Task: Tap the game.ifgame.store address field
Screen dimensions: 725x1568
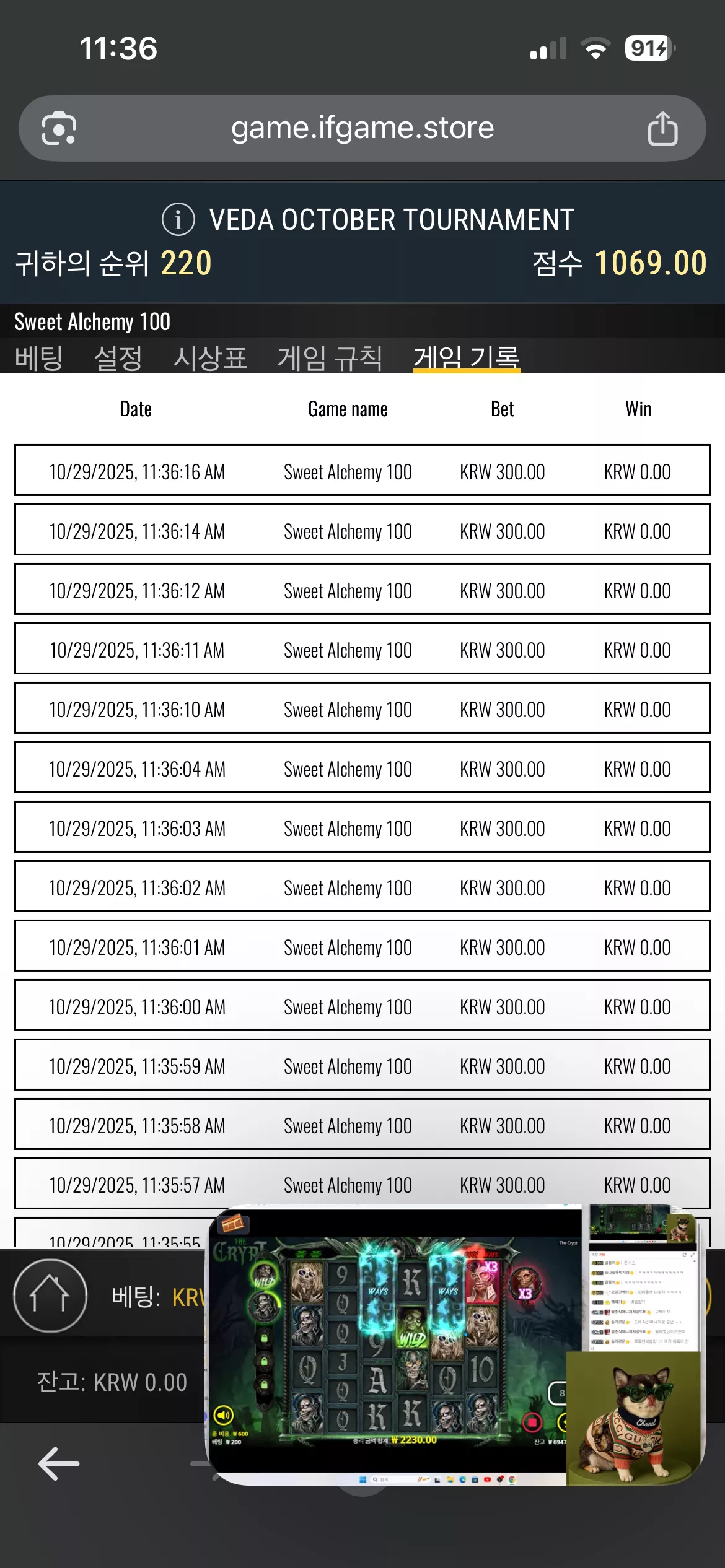Action: (362, 128)
